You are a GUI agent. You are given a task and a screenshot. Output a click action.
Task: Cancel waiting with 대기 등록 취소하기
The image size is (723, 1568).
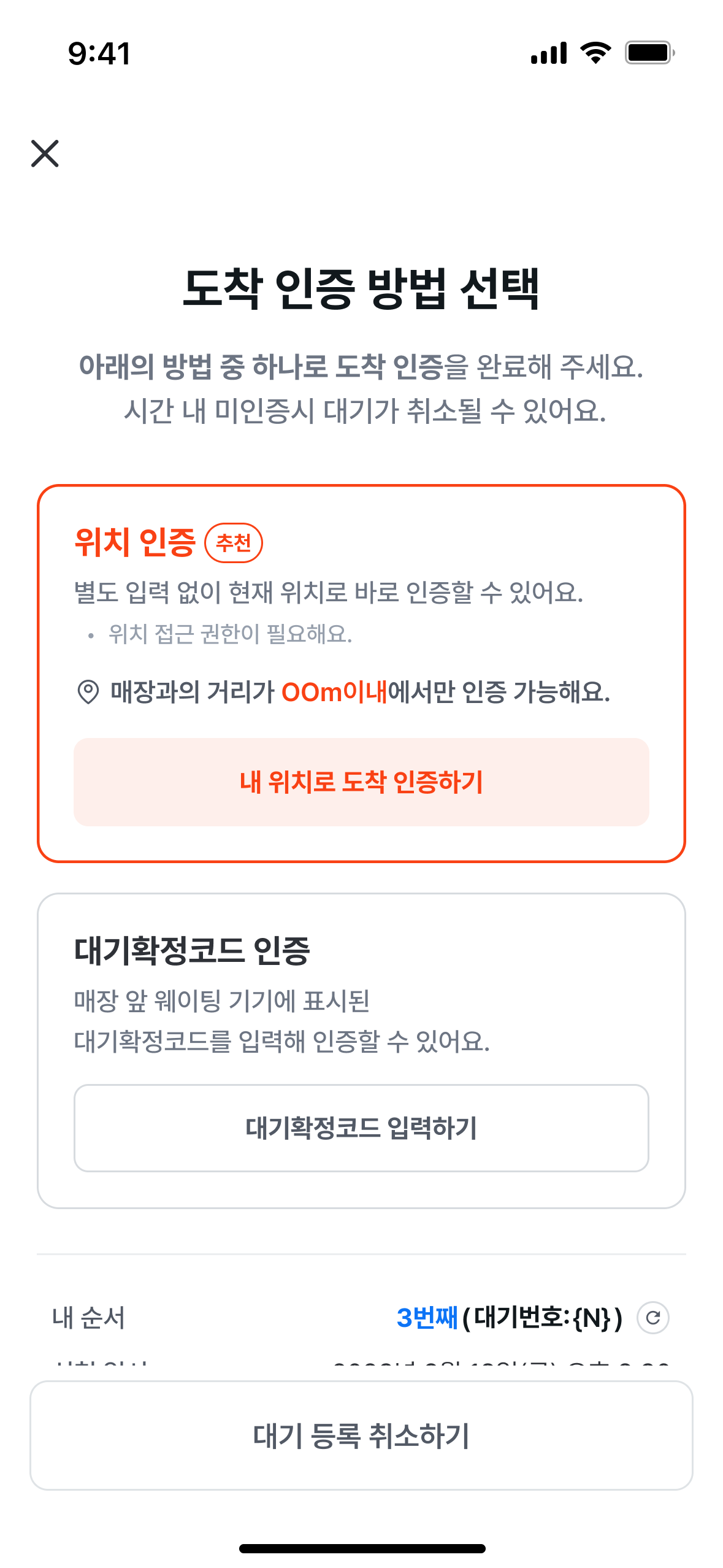click(x=361, y=1435)
